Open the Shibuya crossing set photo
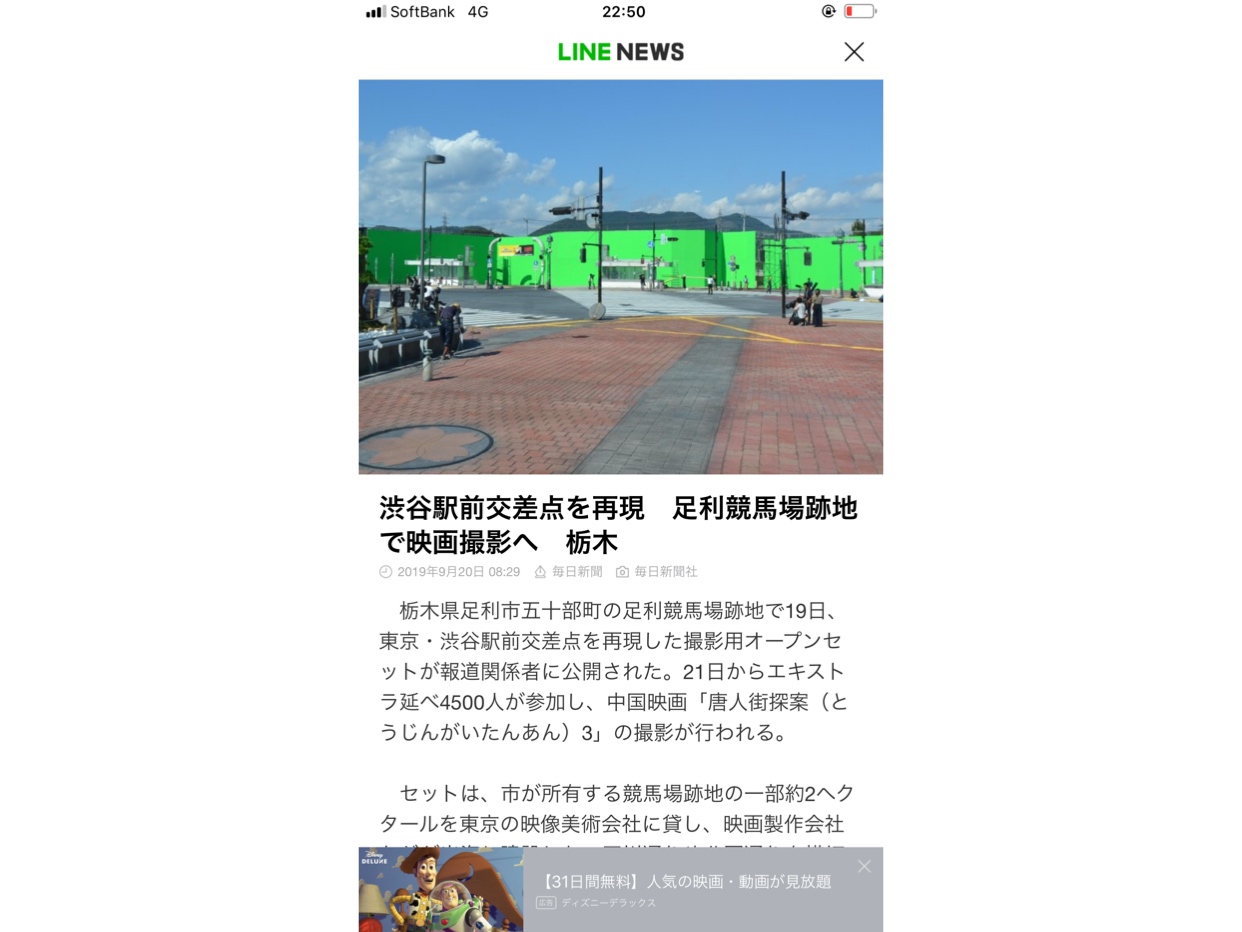The height and width of the screenshot is (932, 1242). click(620, 277)
